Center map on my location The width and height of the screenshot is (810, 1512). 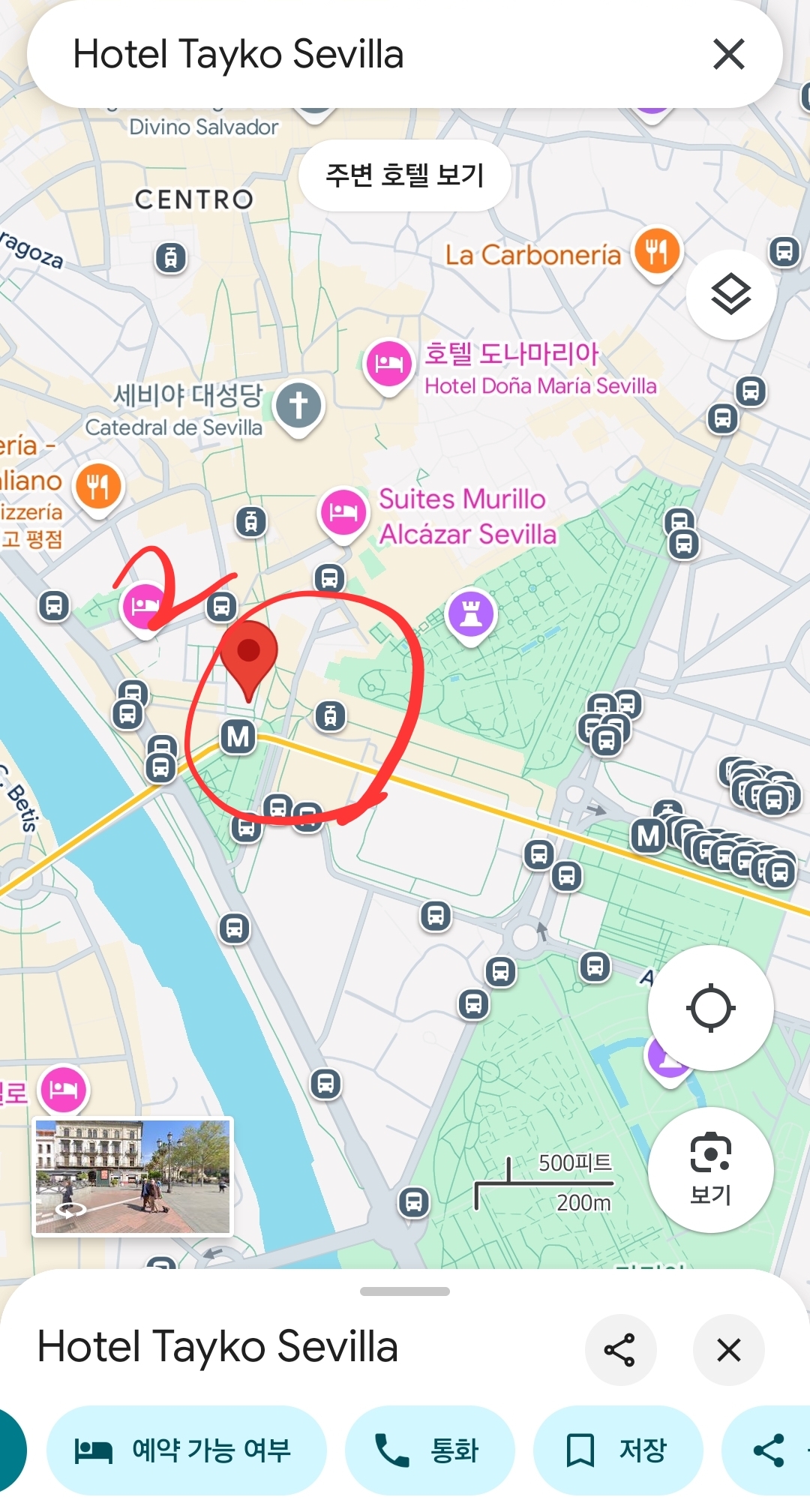(710, 1008)
